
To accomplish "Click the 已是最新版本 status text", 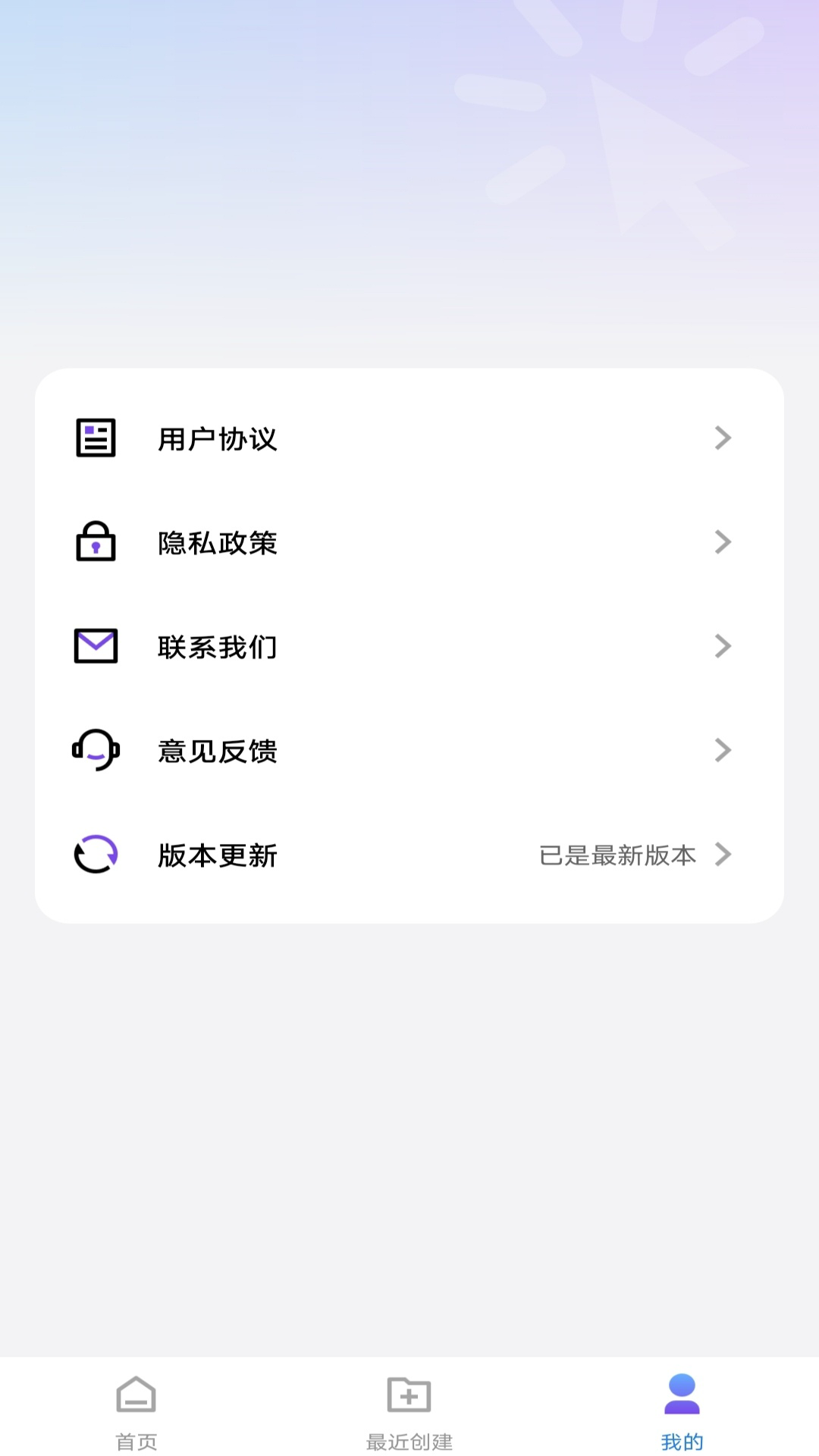I will pyautogui.click(x=618, y=855).
